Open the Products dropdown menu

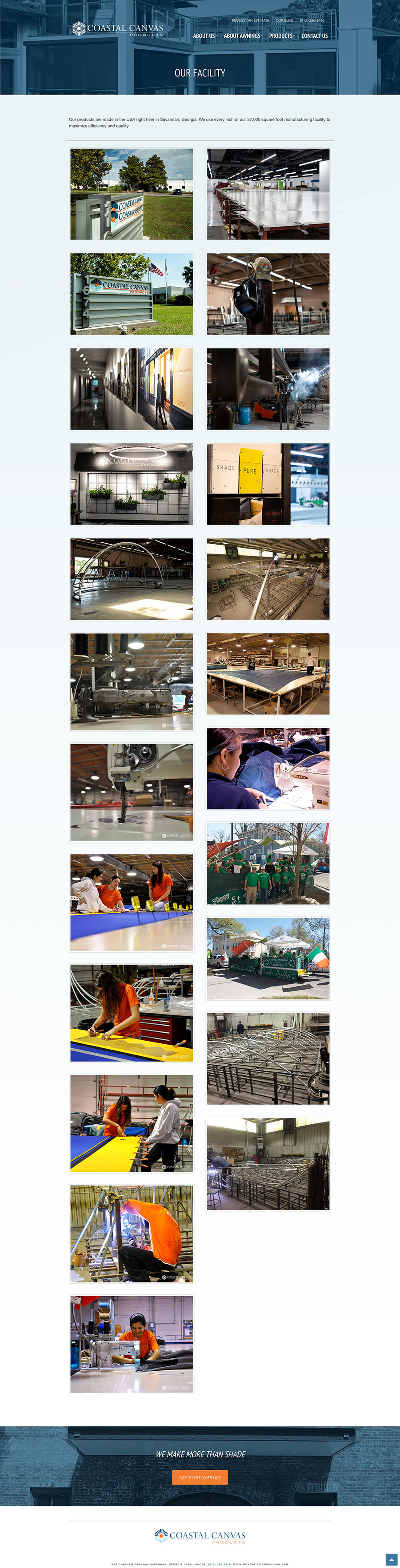click(281, 36)
